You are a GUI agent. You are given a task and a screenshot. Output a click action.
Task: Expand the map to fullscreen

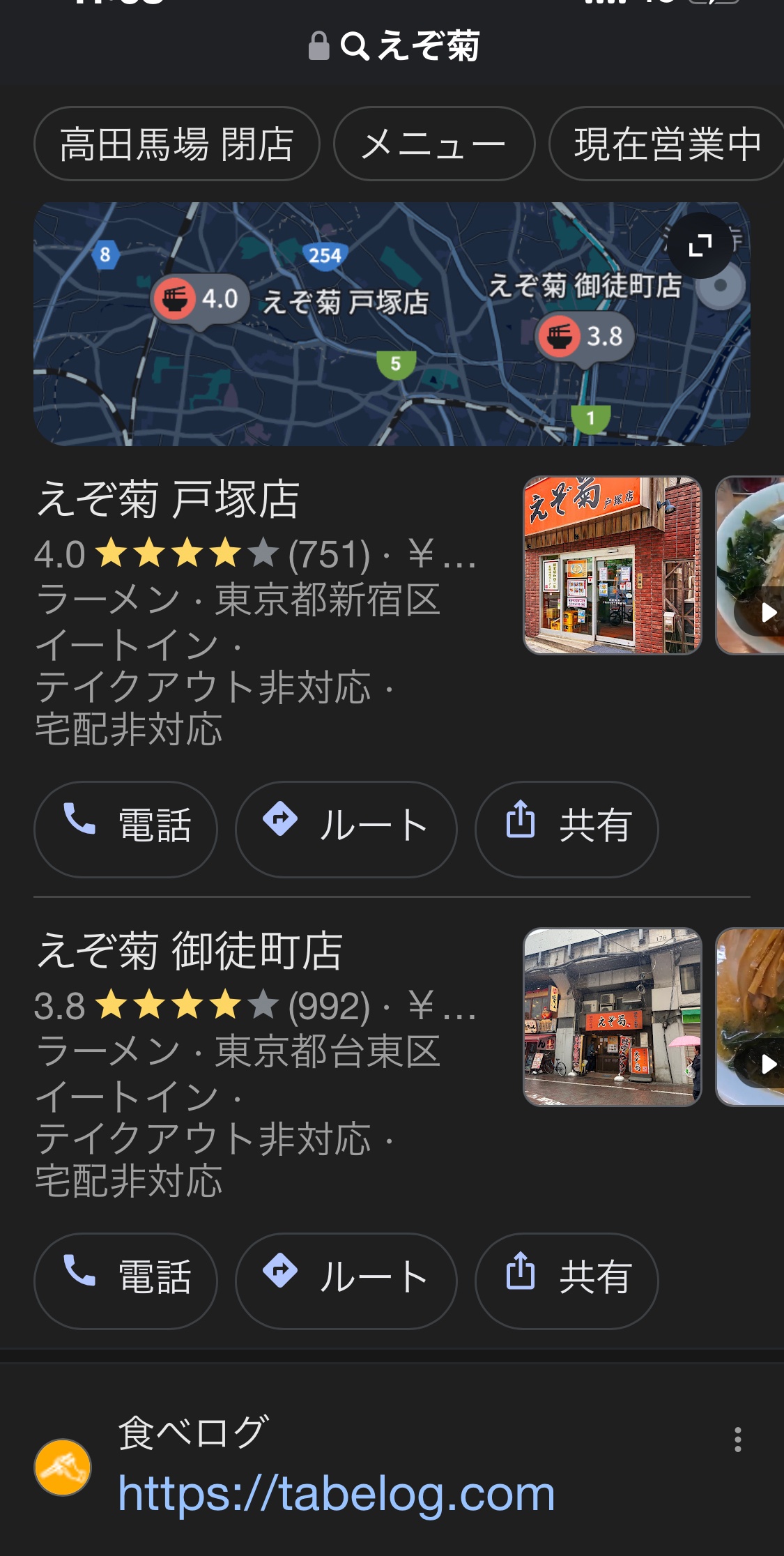click(700, 245)
